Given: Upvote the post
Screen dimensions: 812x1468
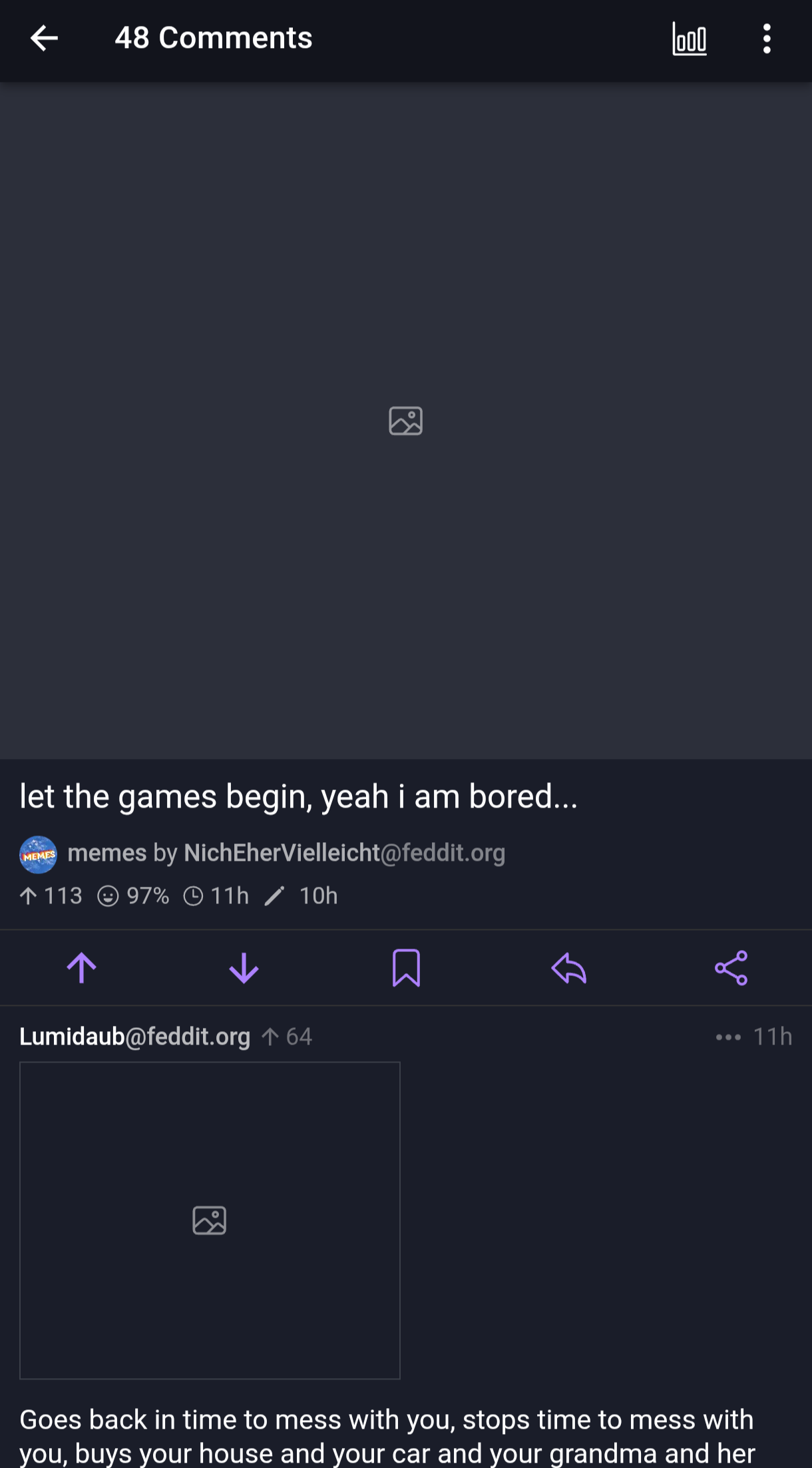Looking at the screenshot, I should click(x=82, y=968).
